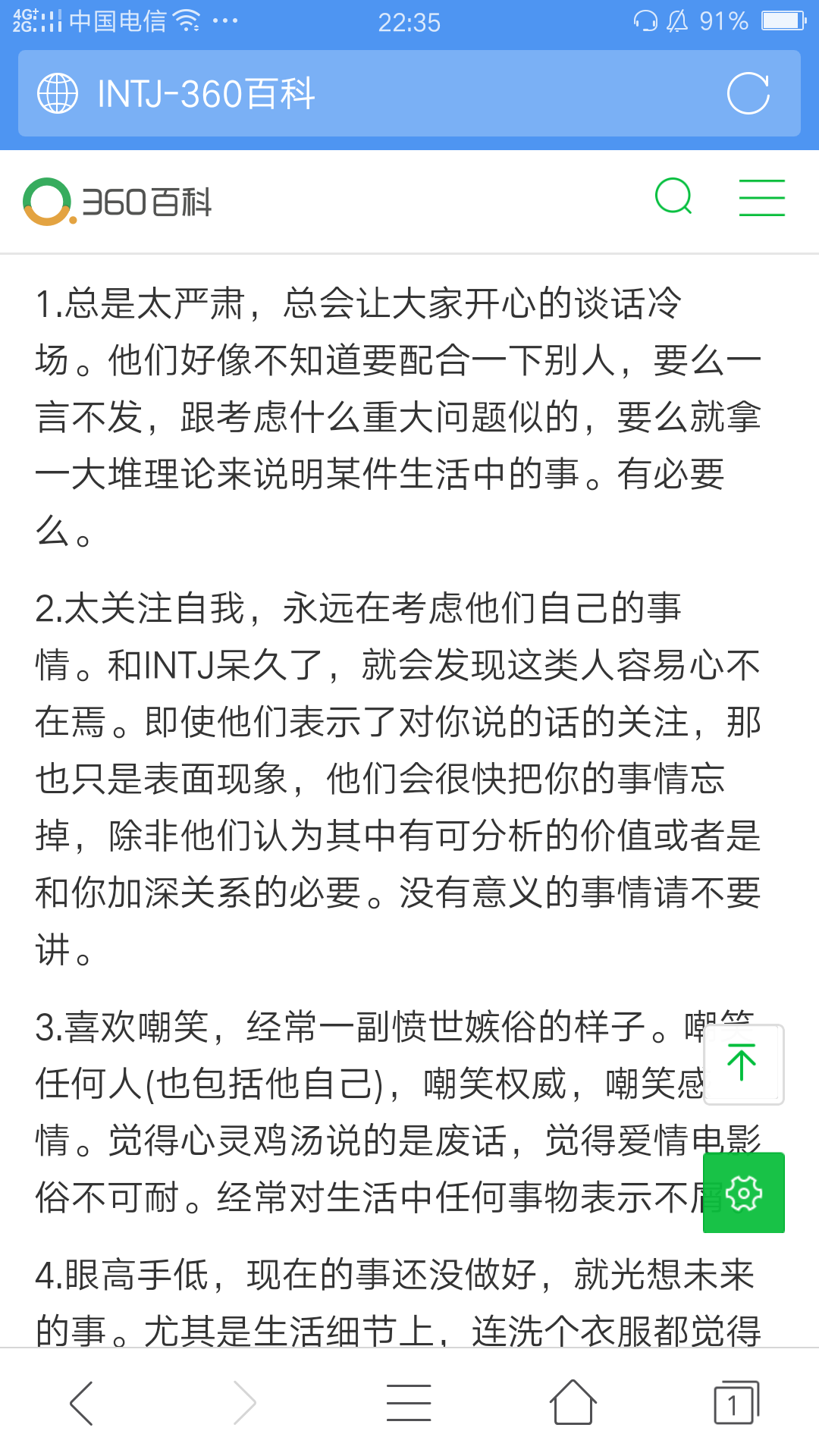The width and height of the screenshot is (819, 1456).
Task: Open the browser menu in bottom bar
Action: (409, 1403)
